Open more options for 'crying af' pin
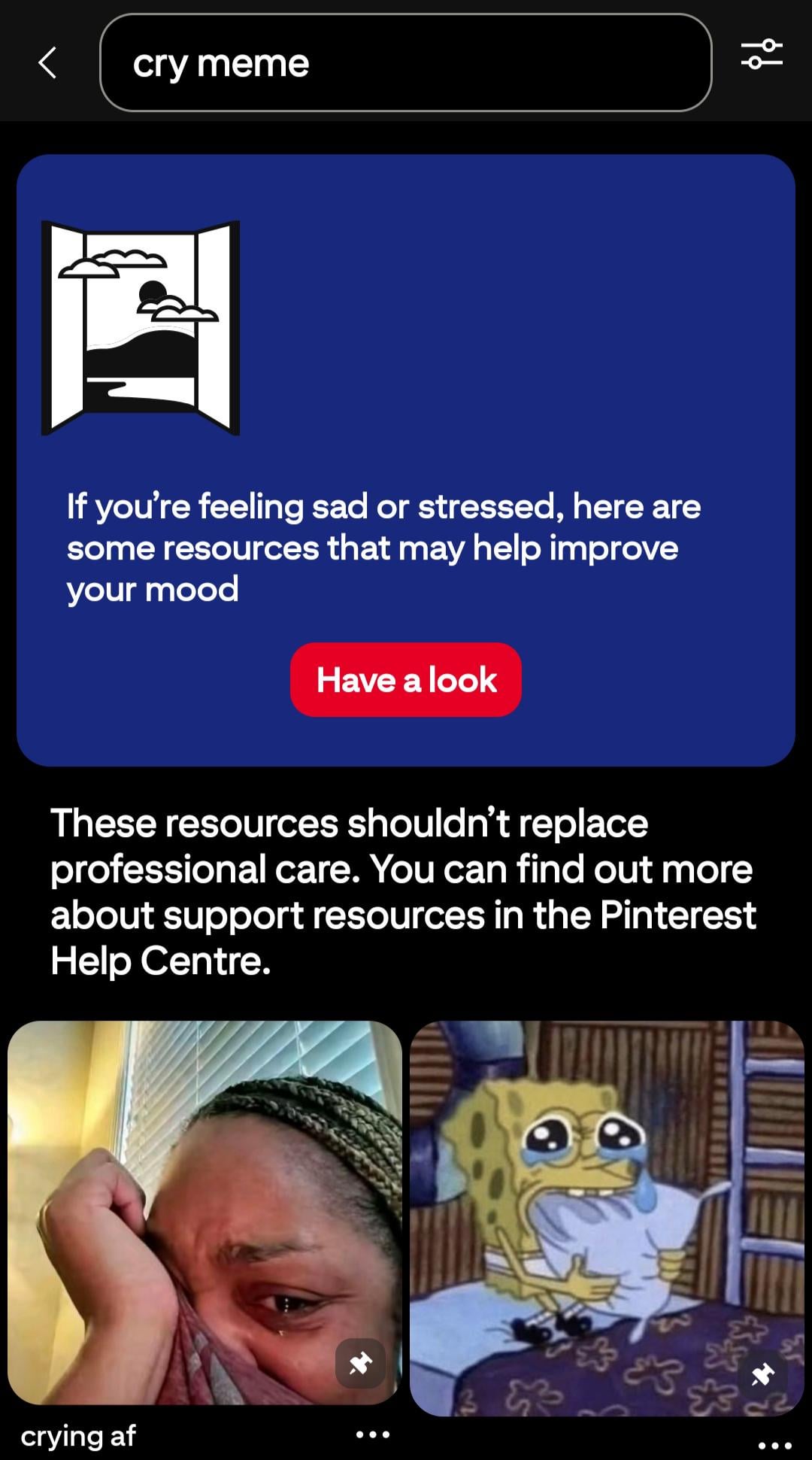This screenshot has height=1460, width=812. click(373, 1434)
